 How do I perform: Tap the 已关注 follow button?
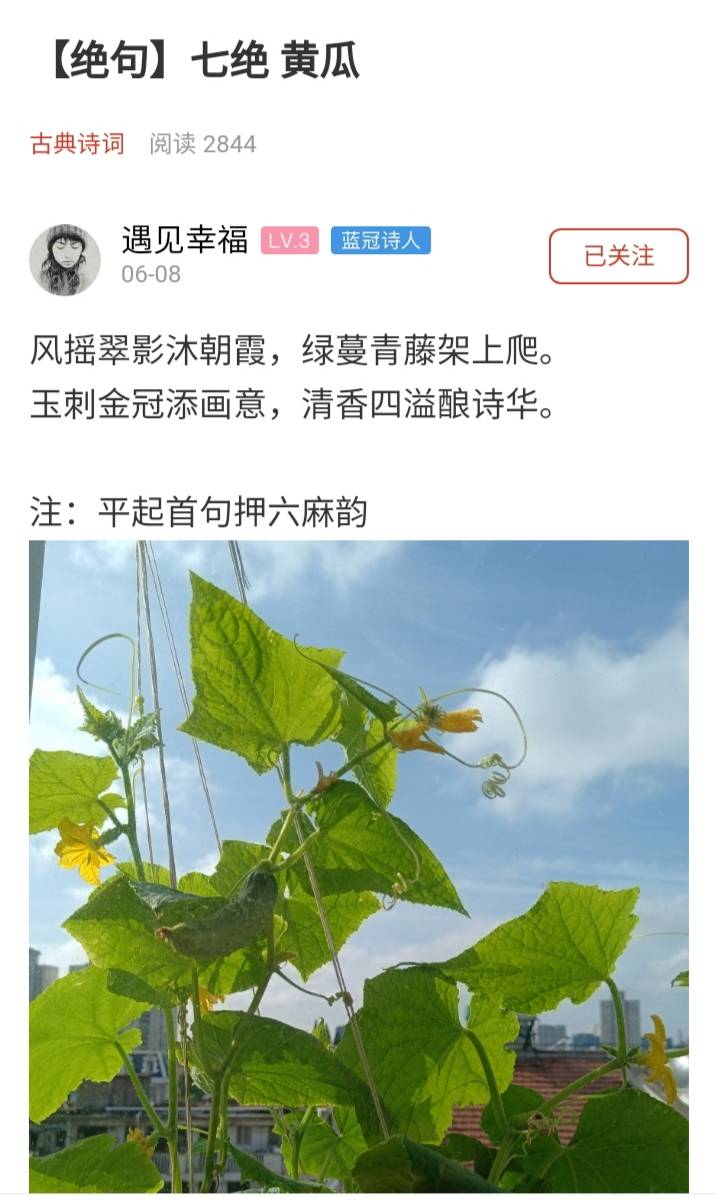point(618,256)
